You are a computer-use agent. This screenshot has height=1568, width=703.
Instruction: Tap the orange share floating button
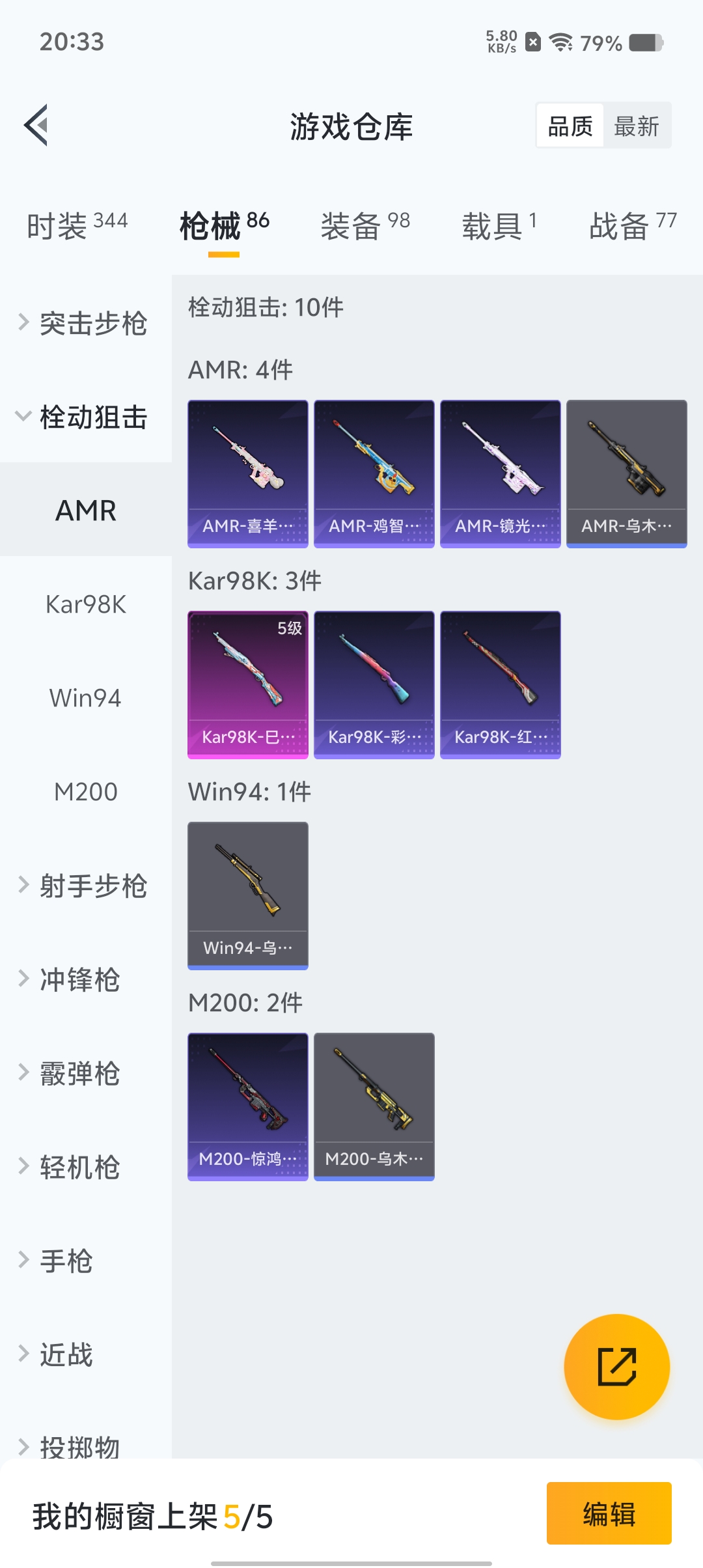[x=616, y=1367]
